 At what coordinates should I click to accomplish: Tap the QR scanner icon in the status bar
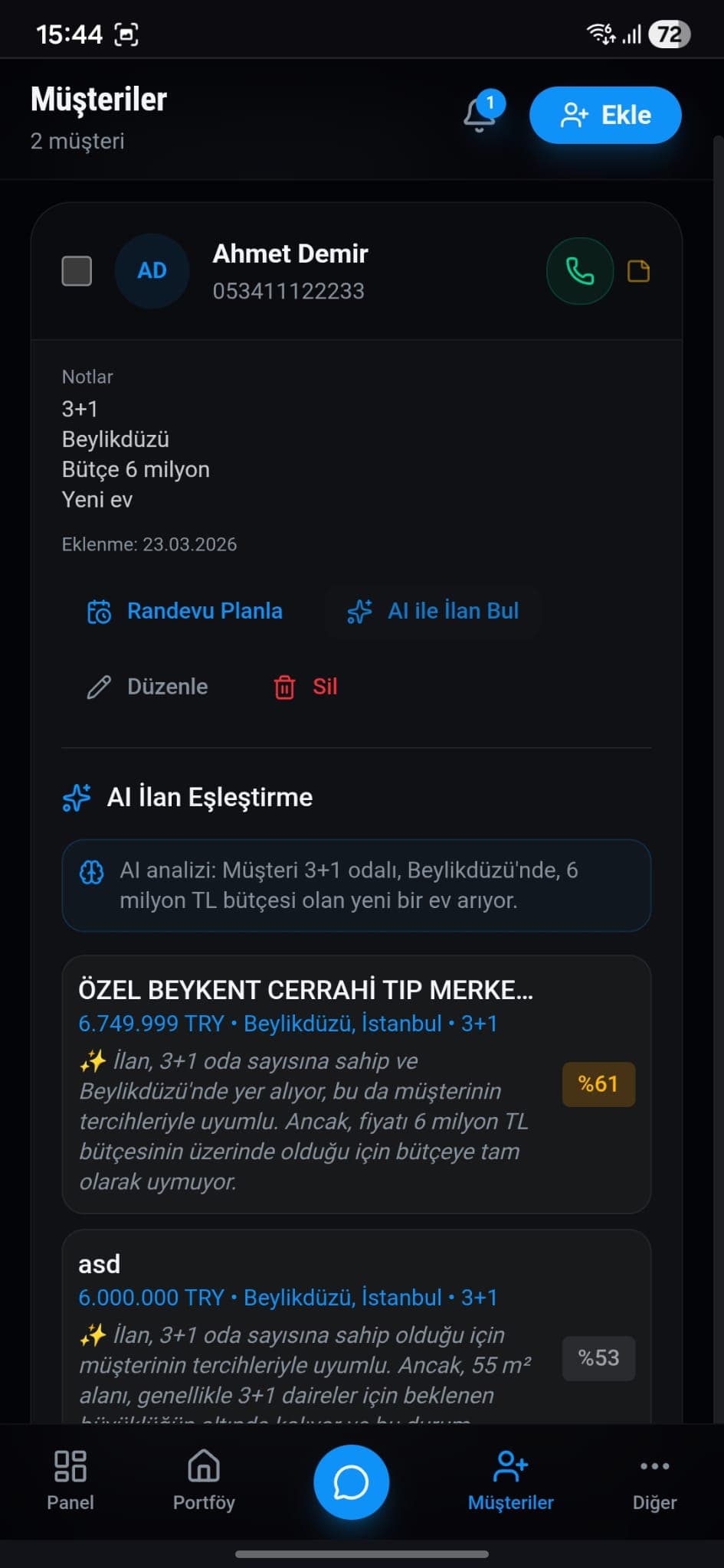125,34
